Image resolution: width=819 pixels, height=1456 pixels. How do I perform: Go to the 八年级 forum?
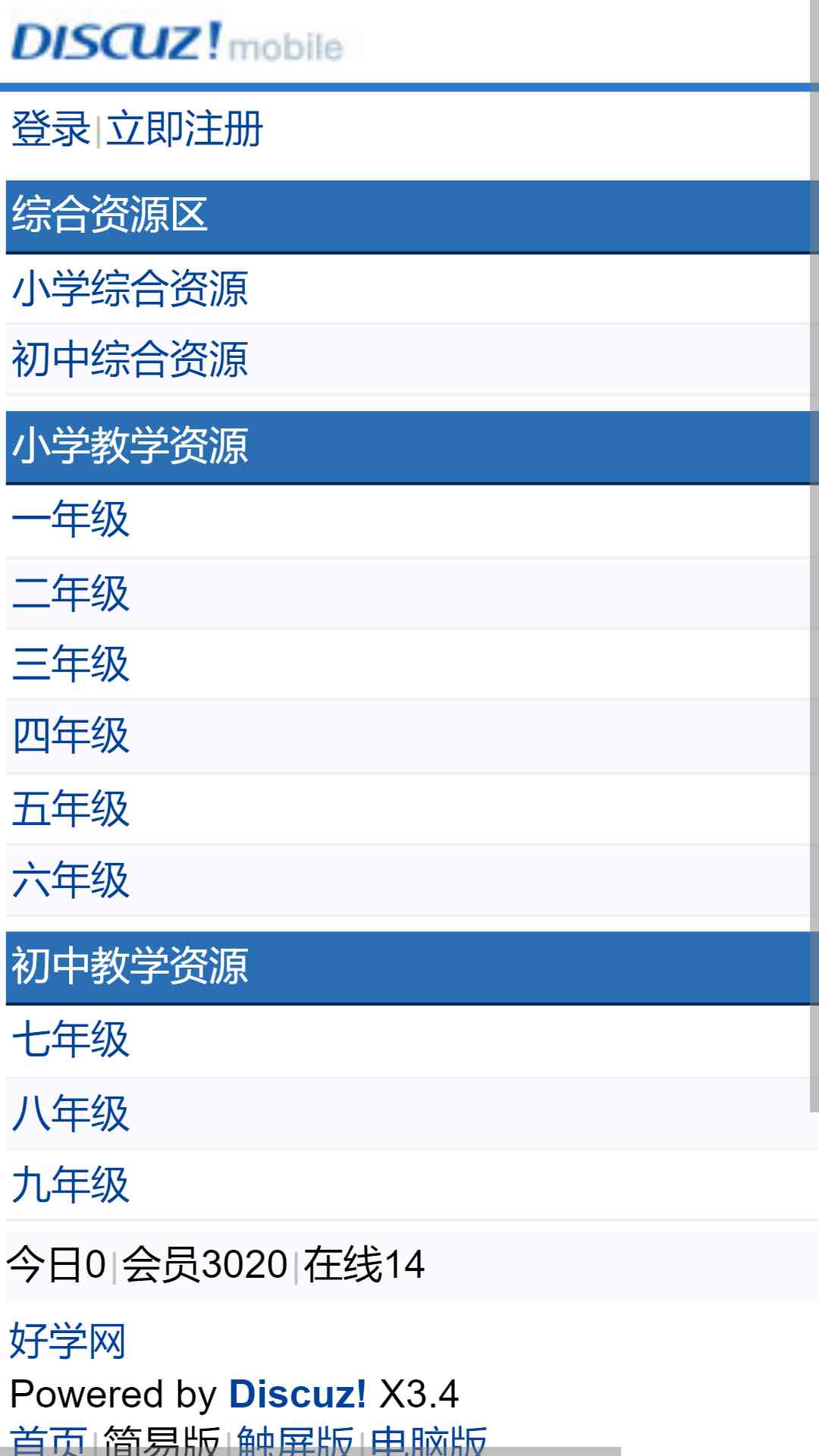point(71,1114)
